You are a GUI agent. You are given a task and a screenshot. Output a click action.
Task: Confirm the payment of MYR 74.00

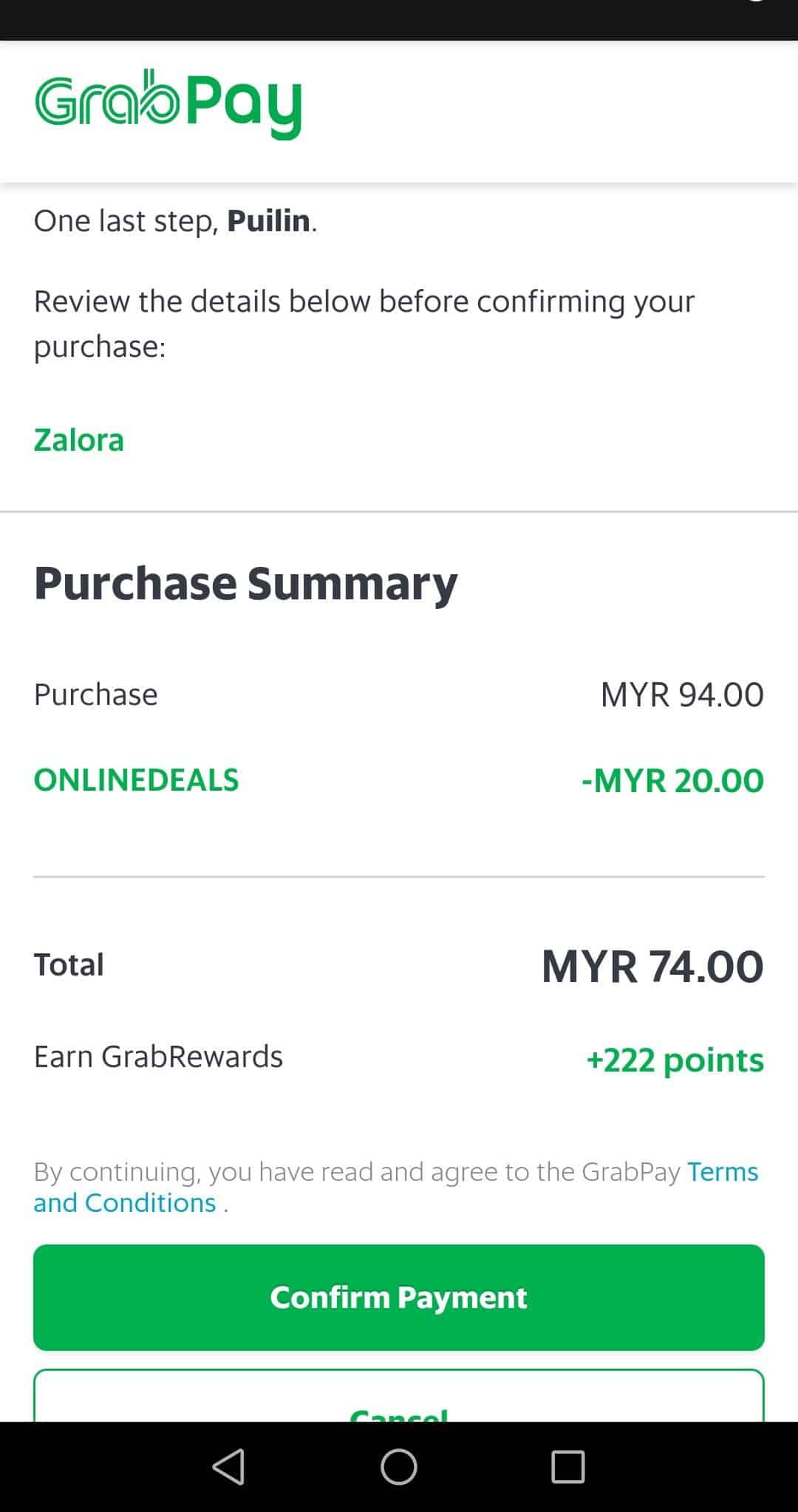tap(399, 1297)
